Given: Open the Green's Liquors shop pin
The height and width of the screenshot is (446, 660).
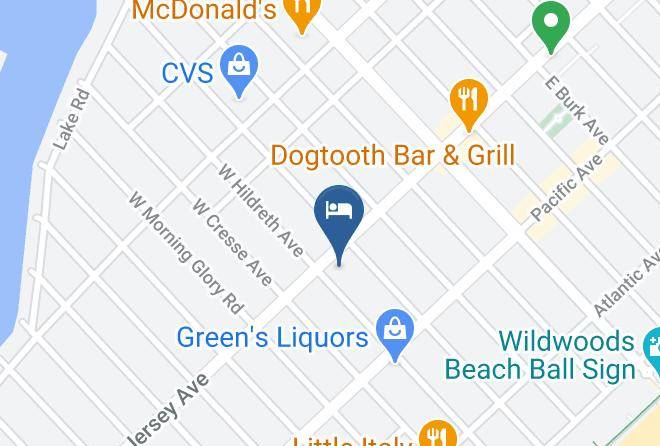Looking at the screenshot, I should pyautogui.click(x=394, y=333).
